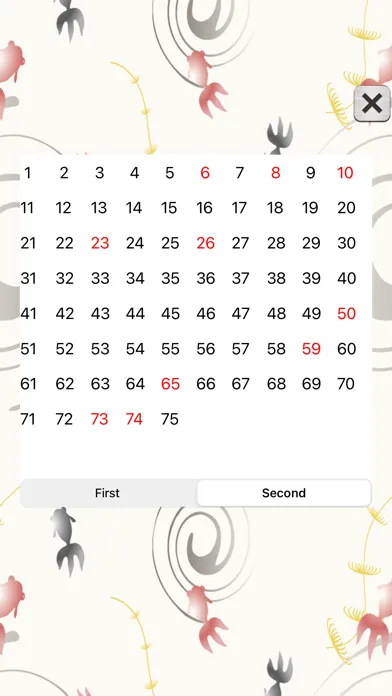Close the number history panel
The height and width of the screenshot is (696, 392).
coord(372,104)
